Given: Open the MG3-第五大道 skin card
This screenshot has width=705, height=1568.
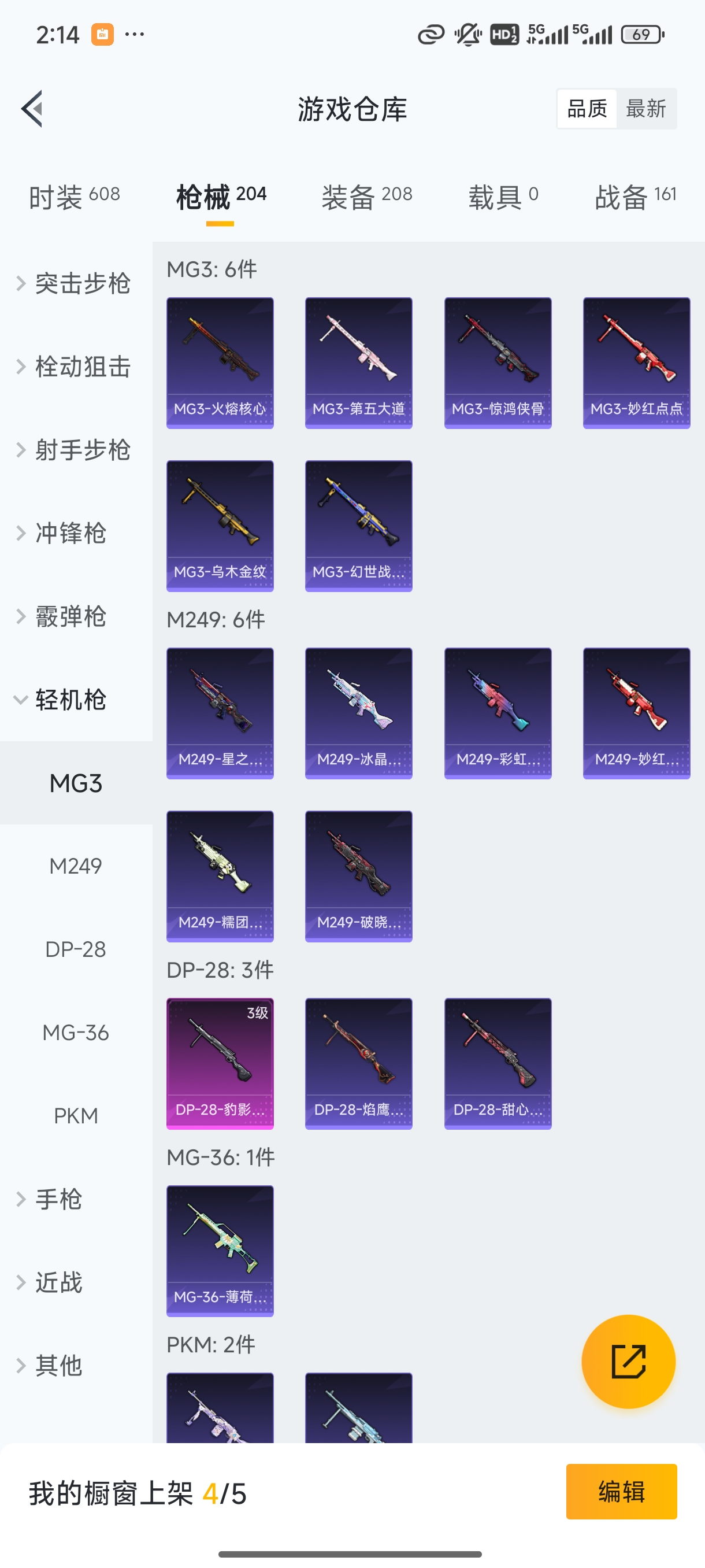Looking at the screenshot, I should (358, 363).
